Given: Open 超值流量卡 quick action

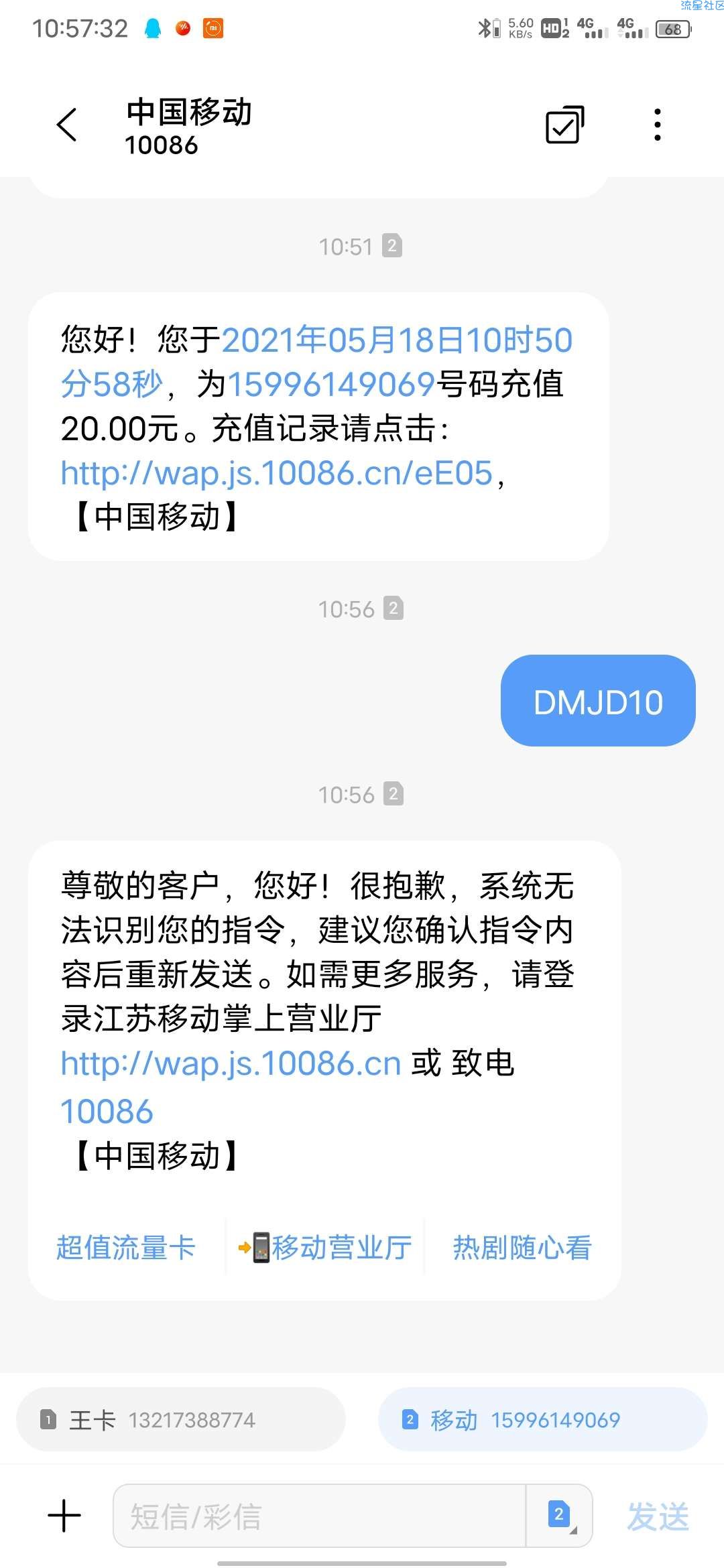Looking at the screenshot, I should point(126,1248).
